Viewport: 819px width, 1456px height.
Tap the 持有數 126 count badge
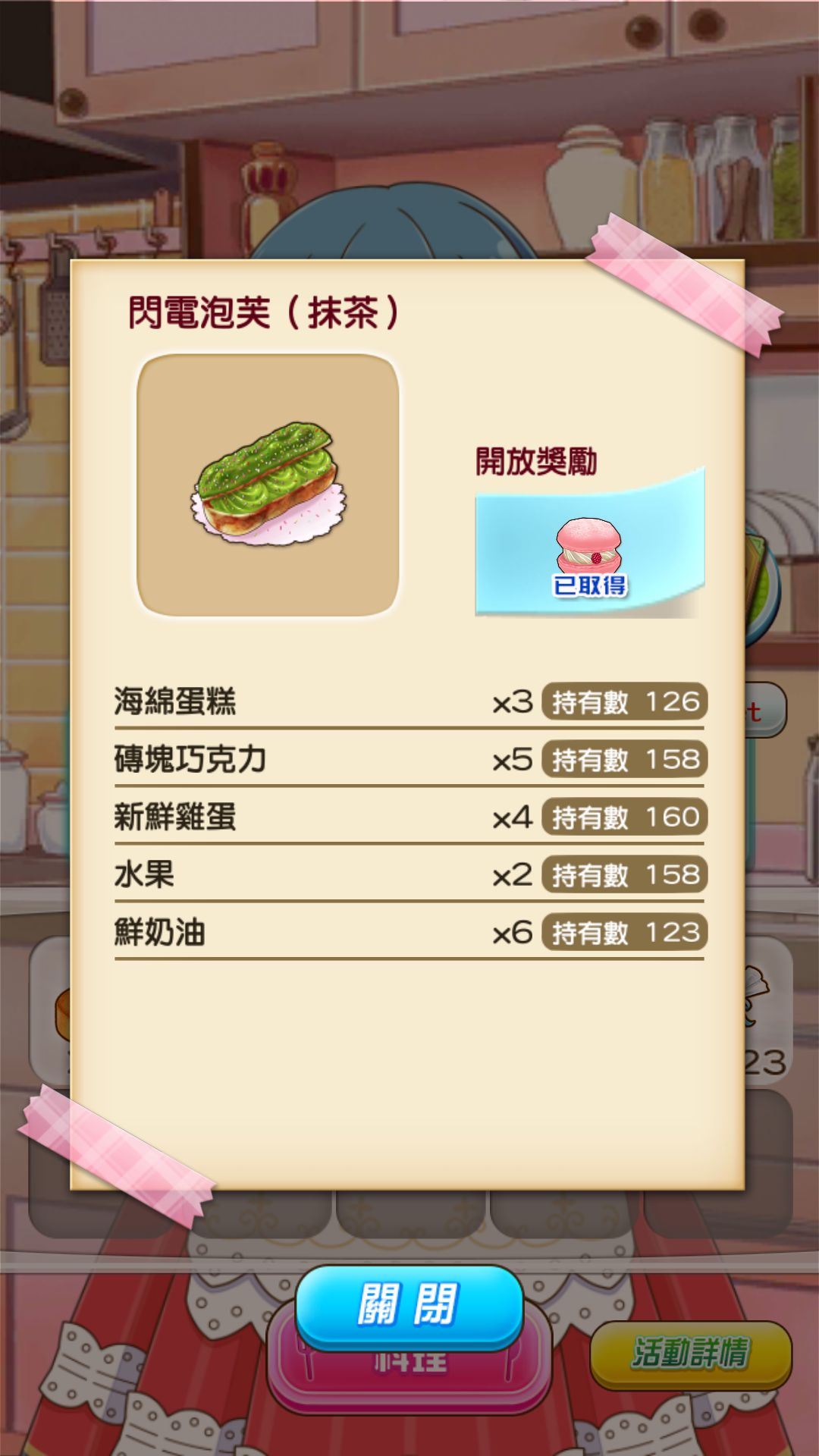pyautogui.click(x=623, y=704)
